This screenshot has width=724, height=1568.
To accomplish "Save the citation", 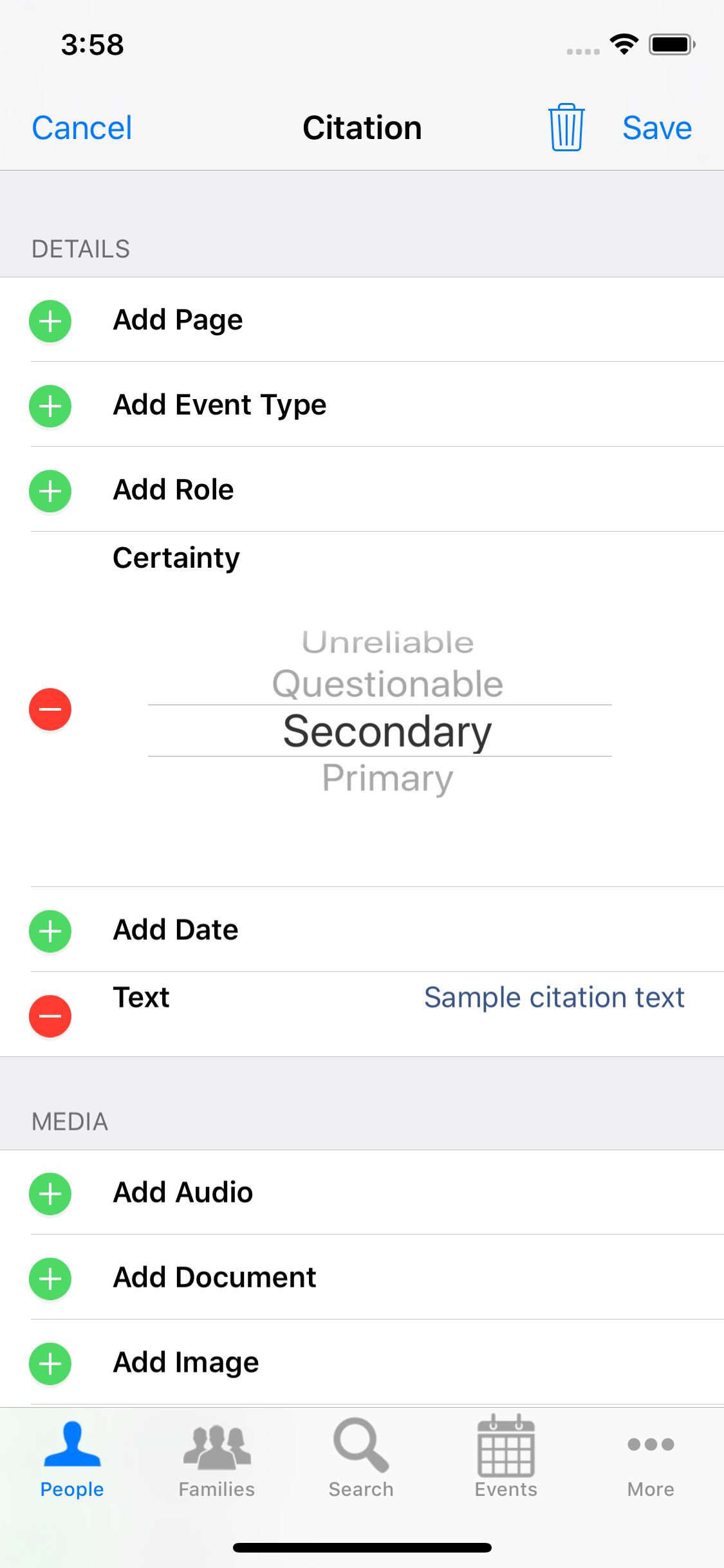I will coord(656,128).
